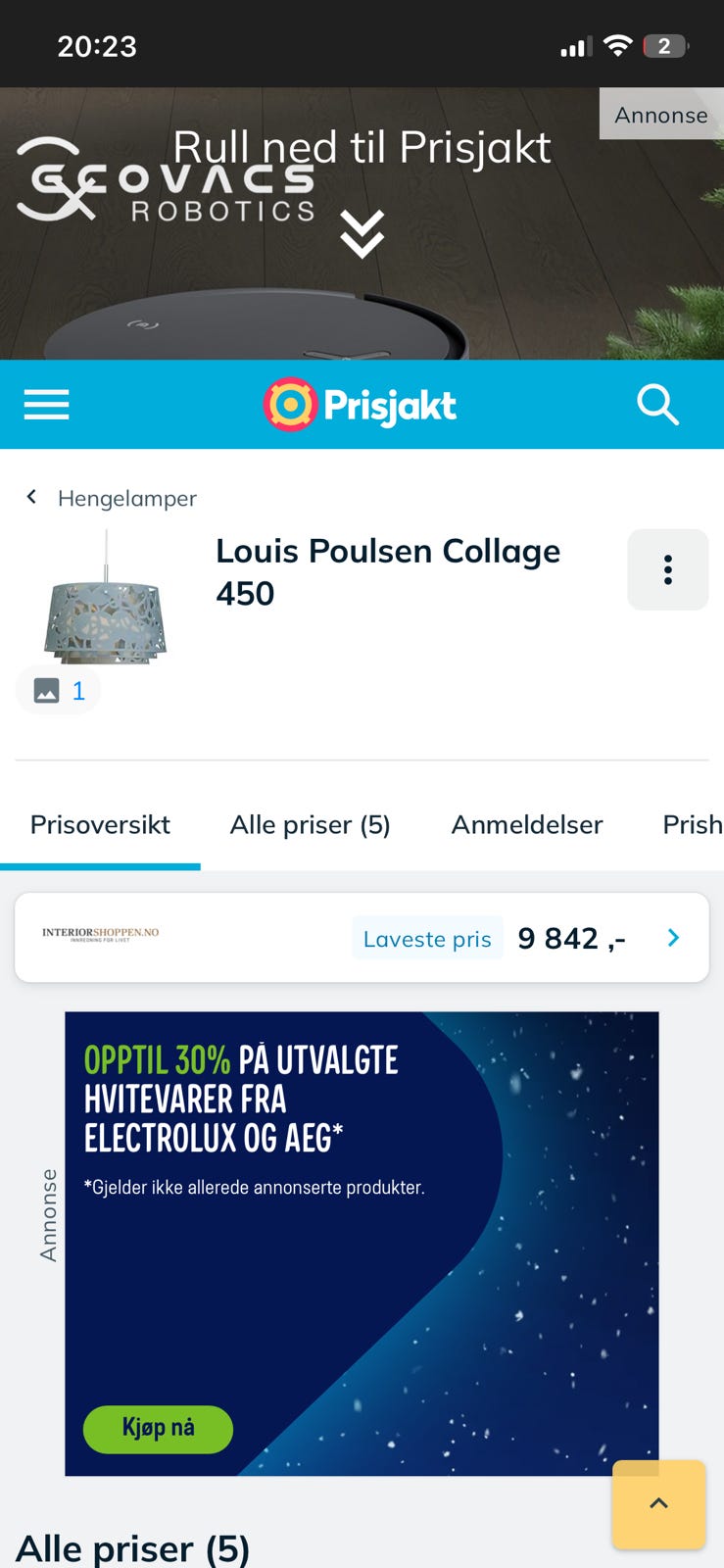Expand the partially visible Prishistorikk tab
The image size is (724, 1568).
point(694,824)
